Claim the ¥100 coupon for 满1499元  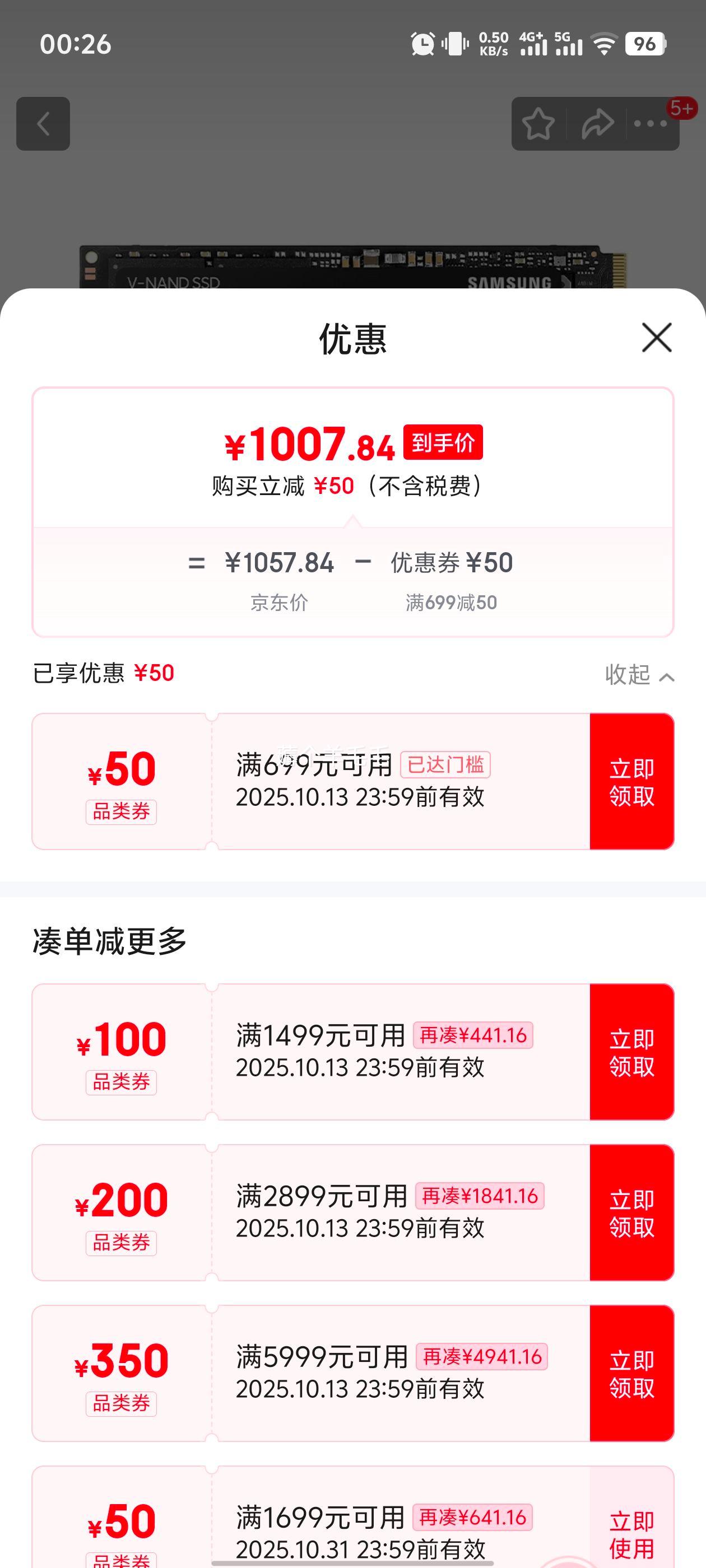click(x=631, y=1052)
